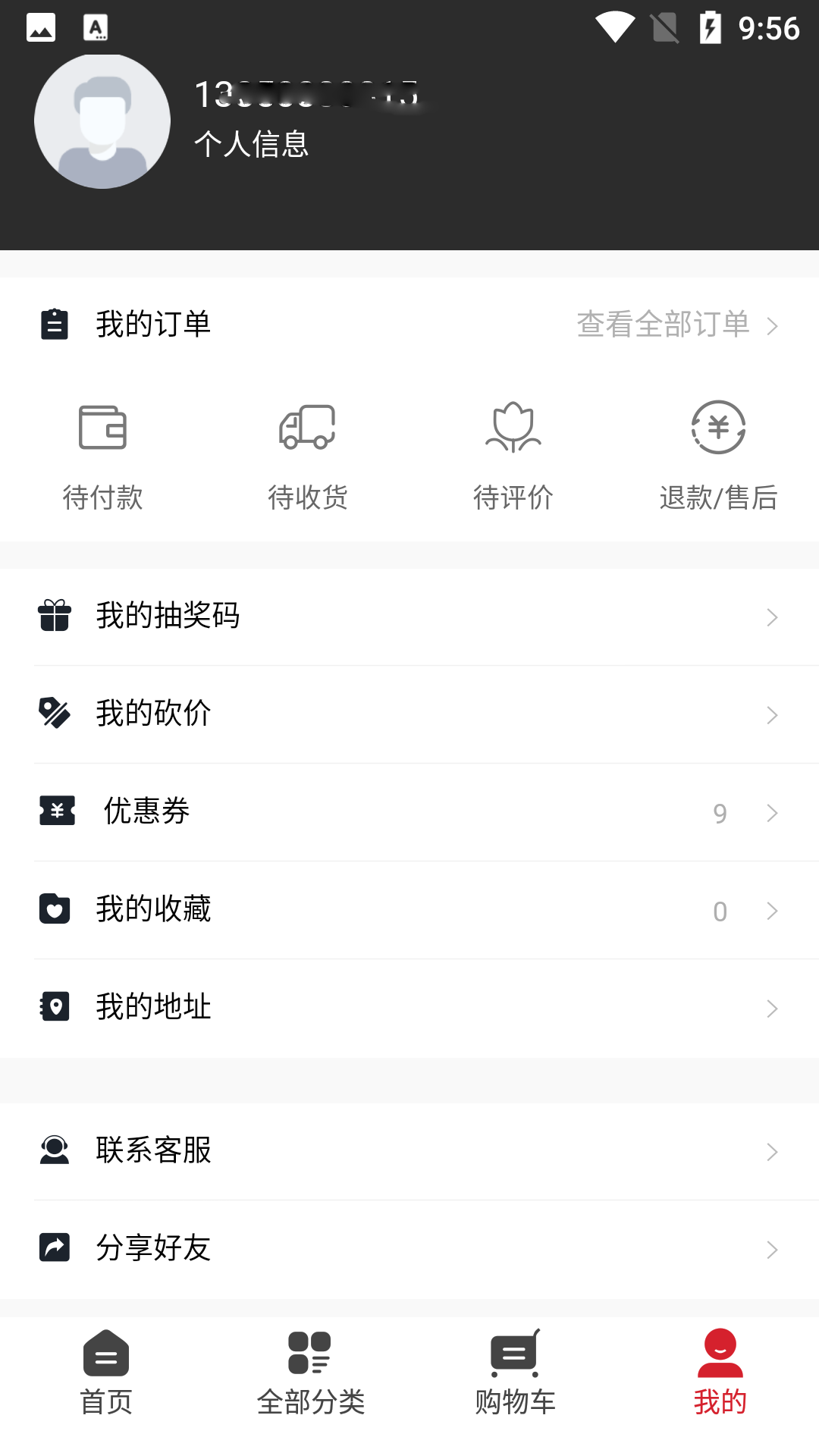Select the 待收货 delivery truck icon

[308, 427]
